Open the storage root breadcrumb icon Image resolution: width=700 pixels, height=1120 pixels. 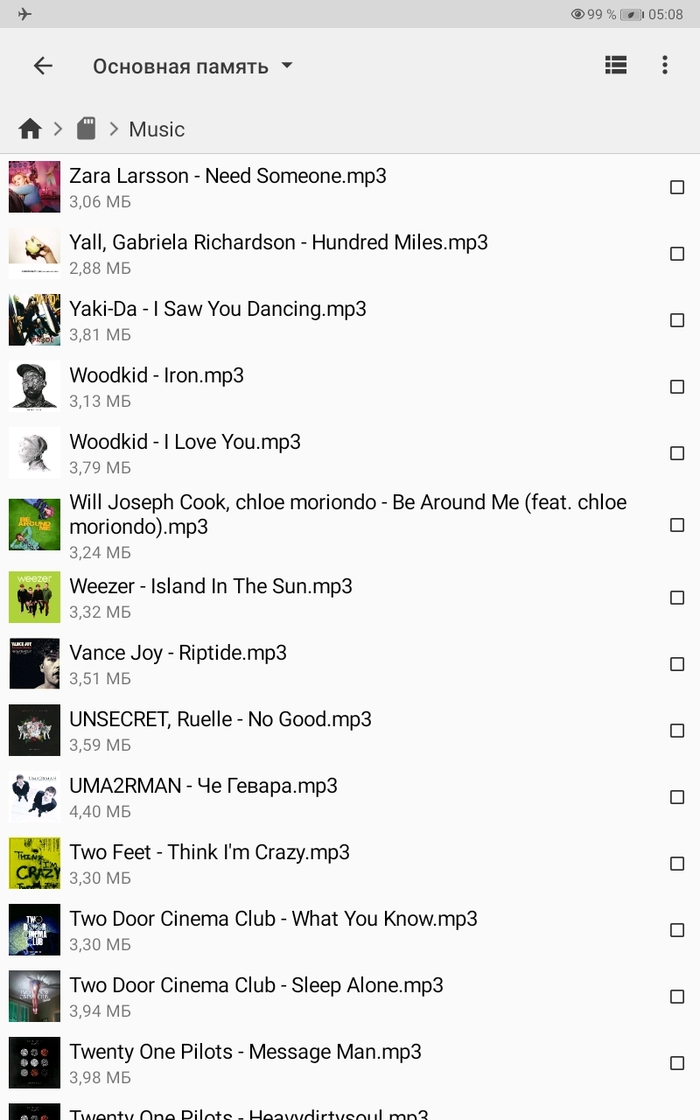coord(87,129)
